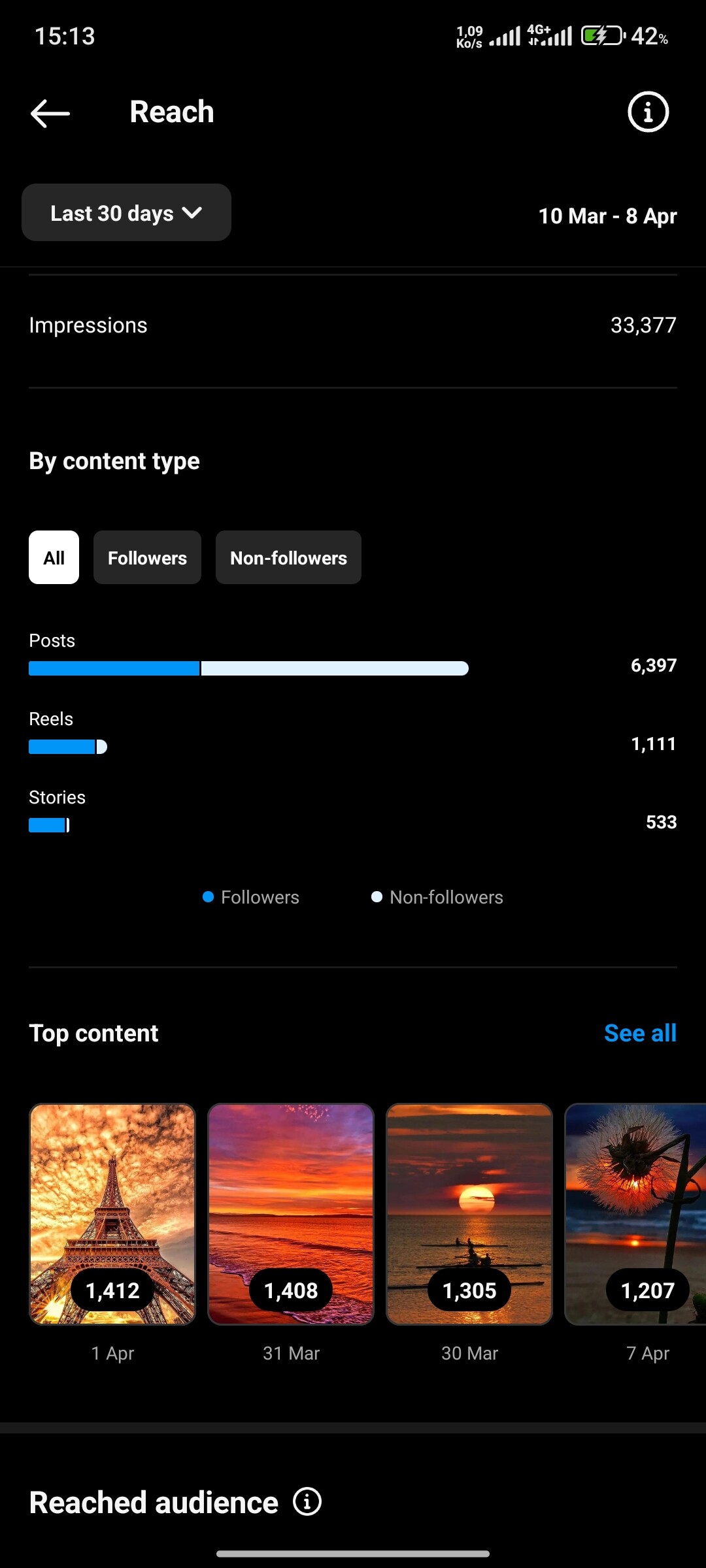Open the 1 Apr Eiffel Tower post
The image size is (706, 1568).
click(112, 1214)
